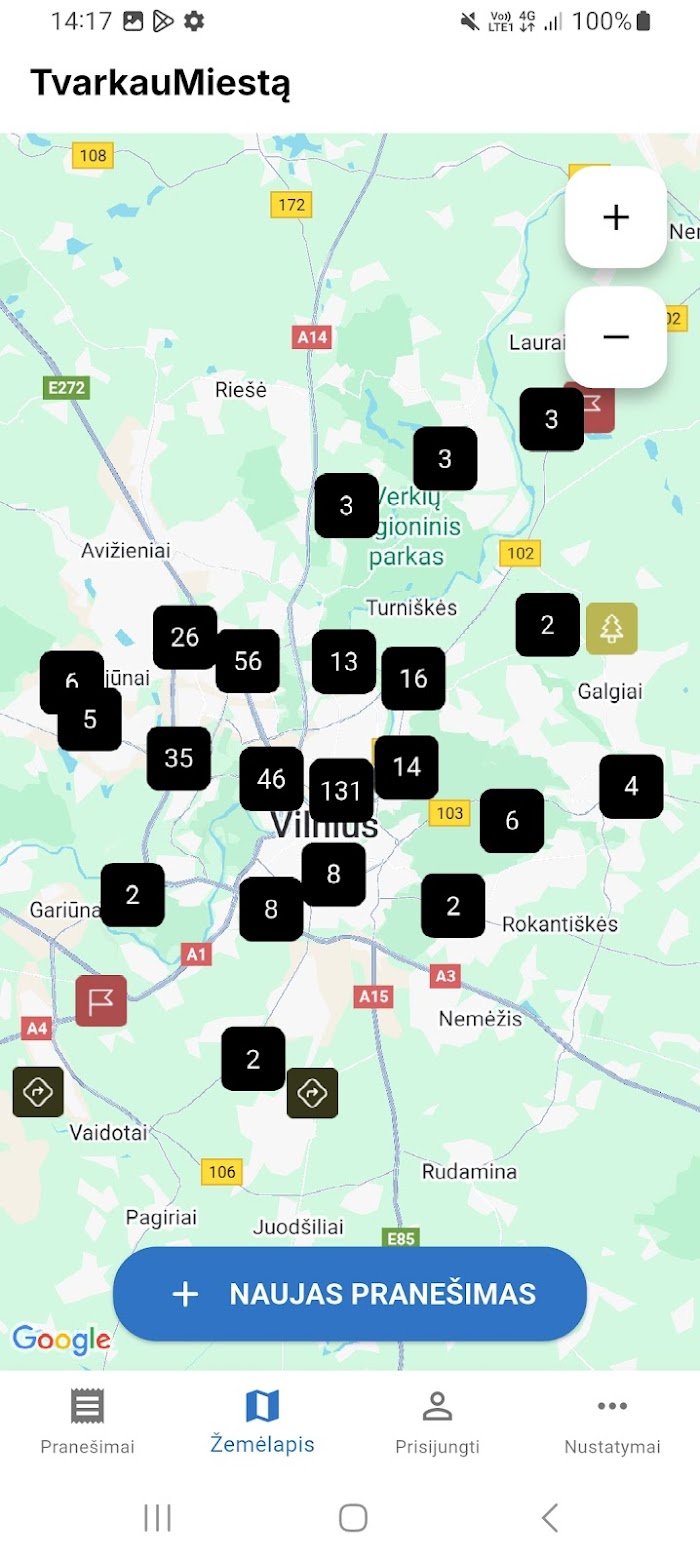Go back with the system back button
The width and height of the screenshot is (700, 1560).
pos(549,1517)
